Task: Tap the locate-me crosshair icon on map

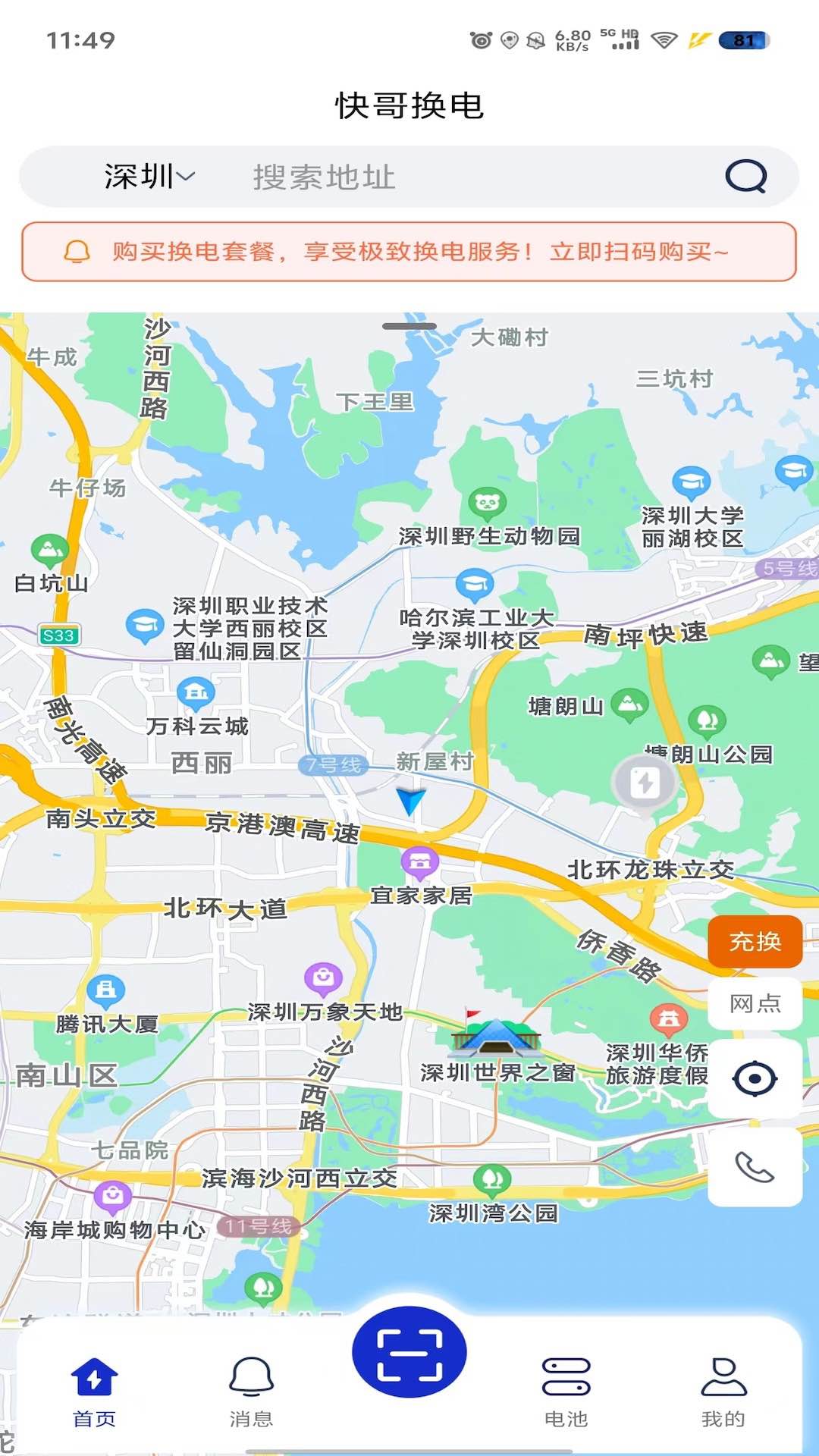Action: (x=755, y=1080)
